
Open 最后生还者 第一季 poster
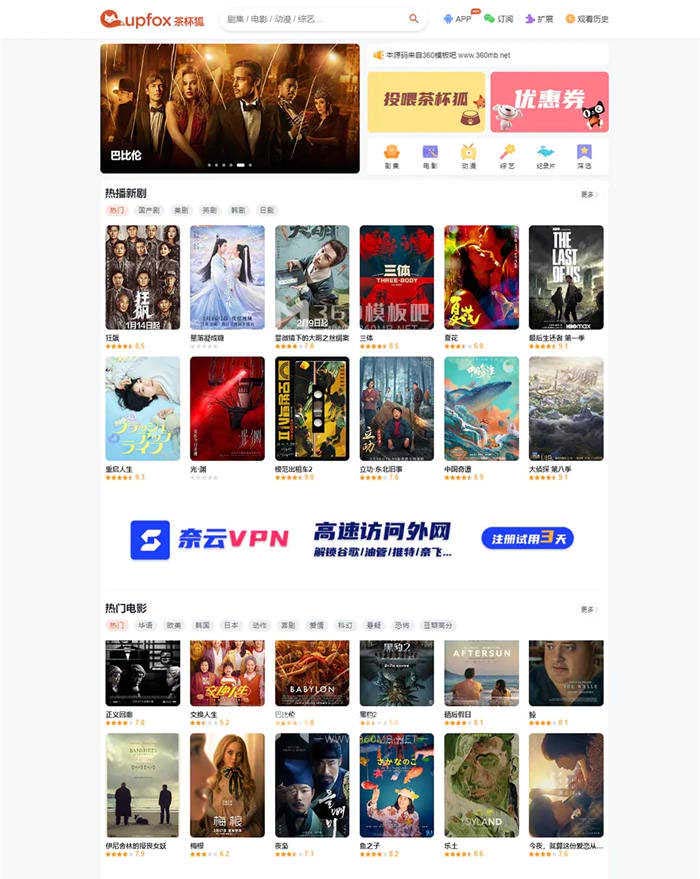(566, 277)
